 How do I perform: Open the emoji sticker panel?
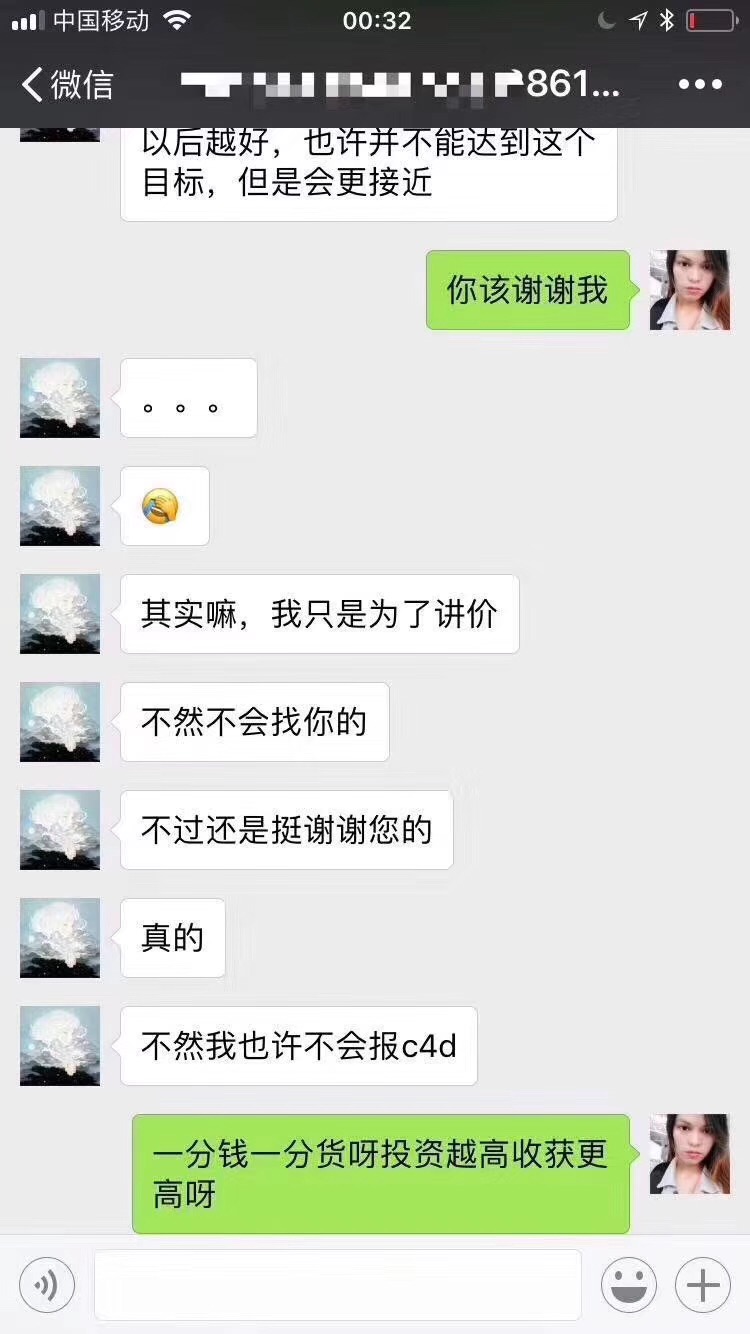point(628,1285)
